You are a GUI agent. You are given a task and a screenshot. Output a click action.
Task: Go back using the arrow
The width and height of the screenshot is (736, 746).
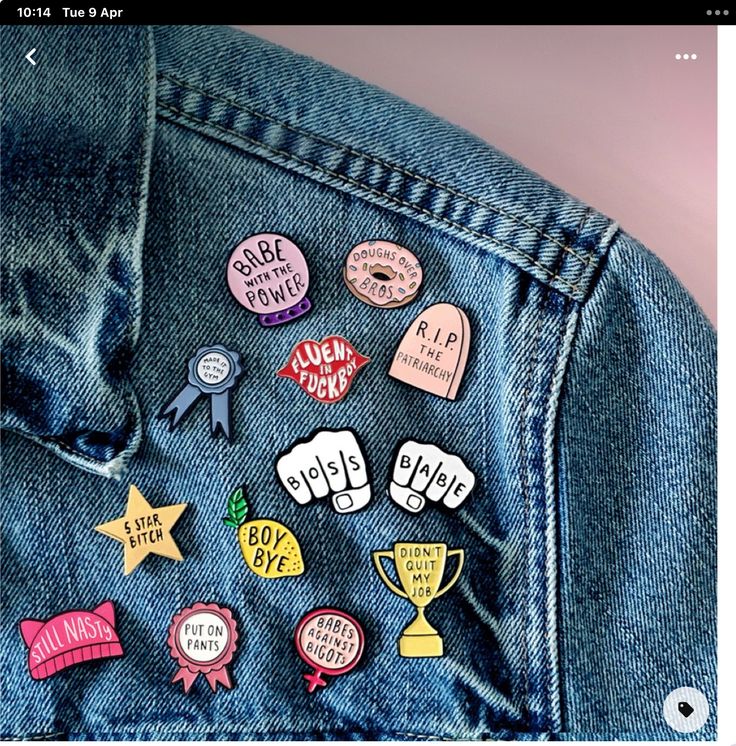pyautogui.click(x=31, y=57)
